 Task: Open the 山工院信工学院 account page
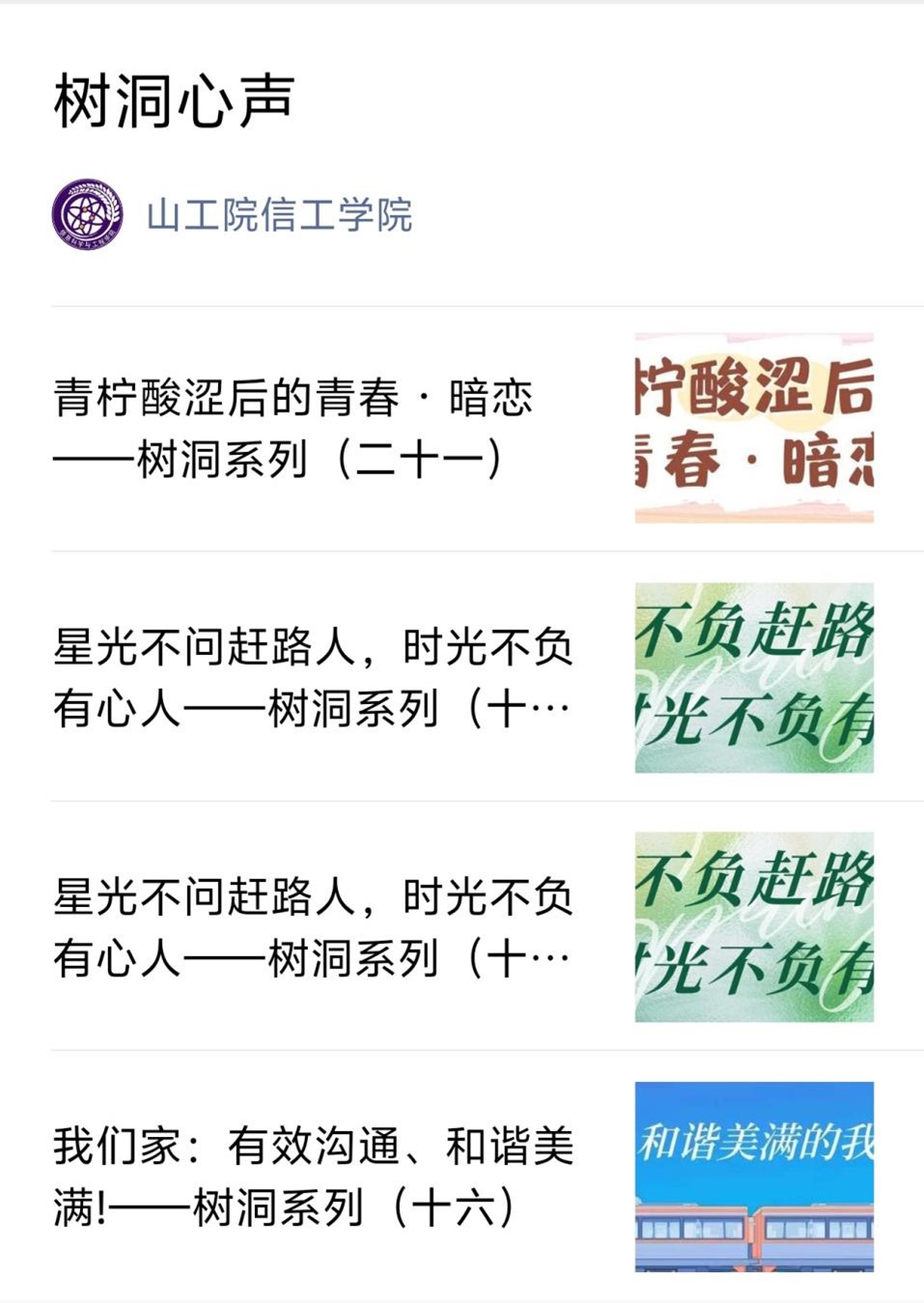tap(278, 214)
